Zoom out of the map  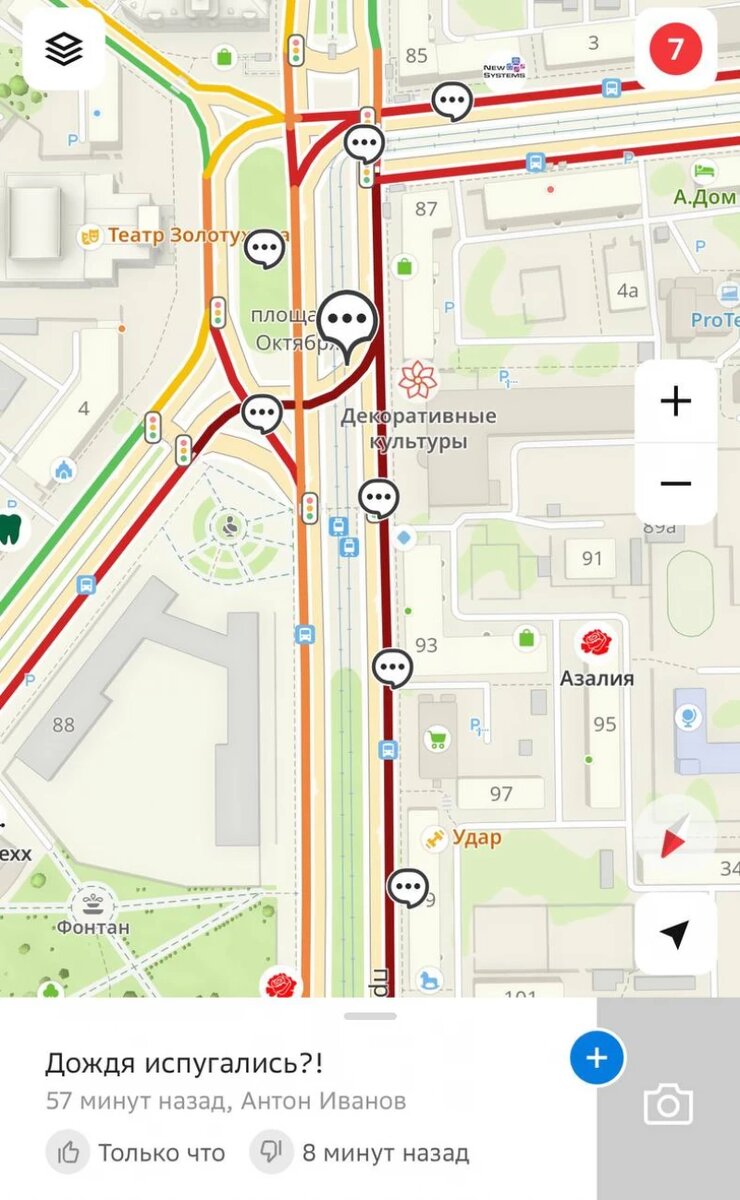tap(676, 484)
